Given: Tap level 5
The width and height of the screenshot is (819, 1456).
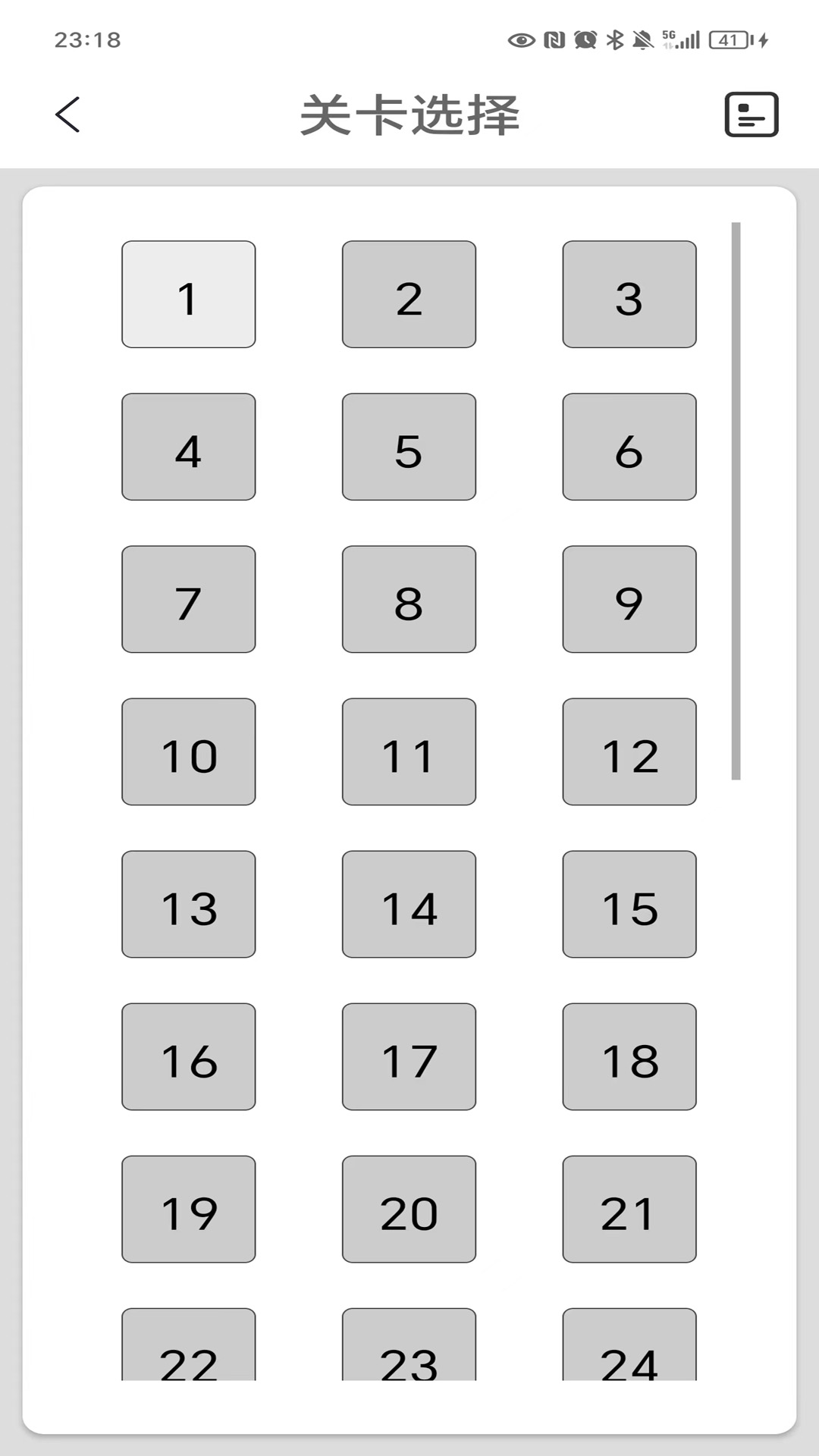Looking at the screenshot, I should 409,447.
